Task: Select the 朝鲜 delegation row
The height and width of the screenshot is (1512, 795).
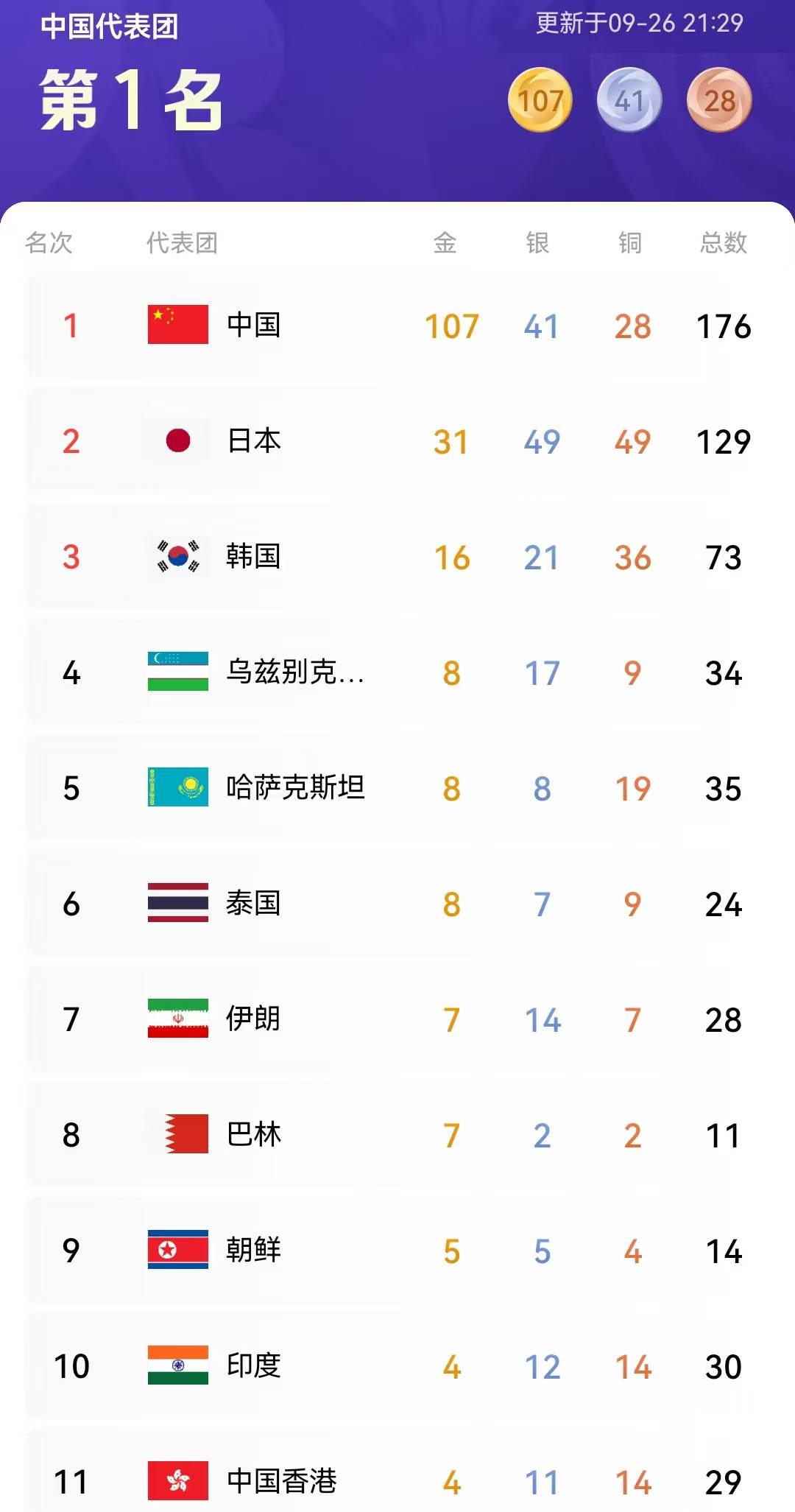Action: coord(397,1250)
